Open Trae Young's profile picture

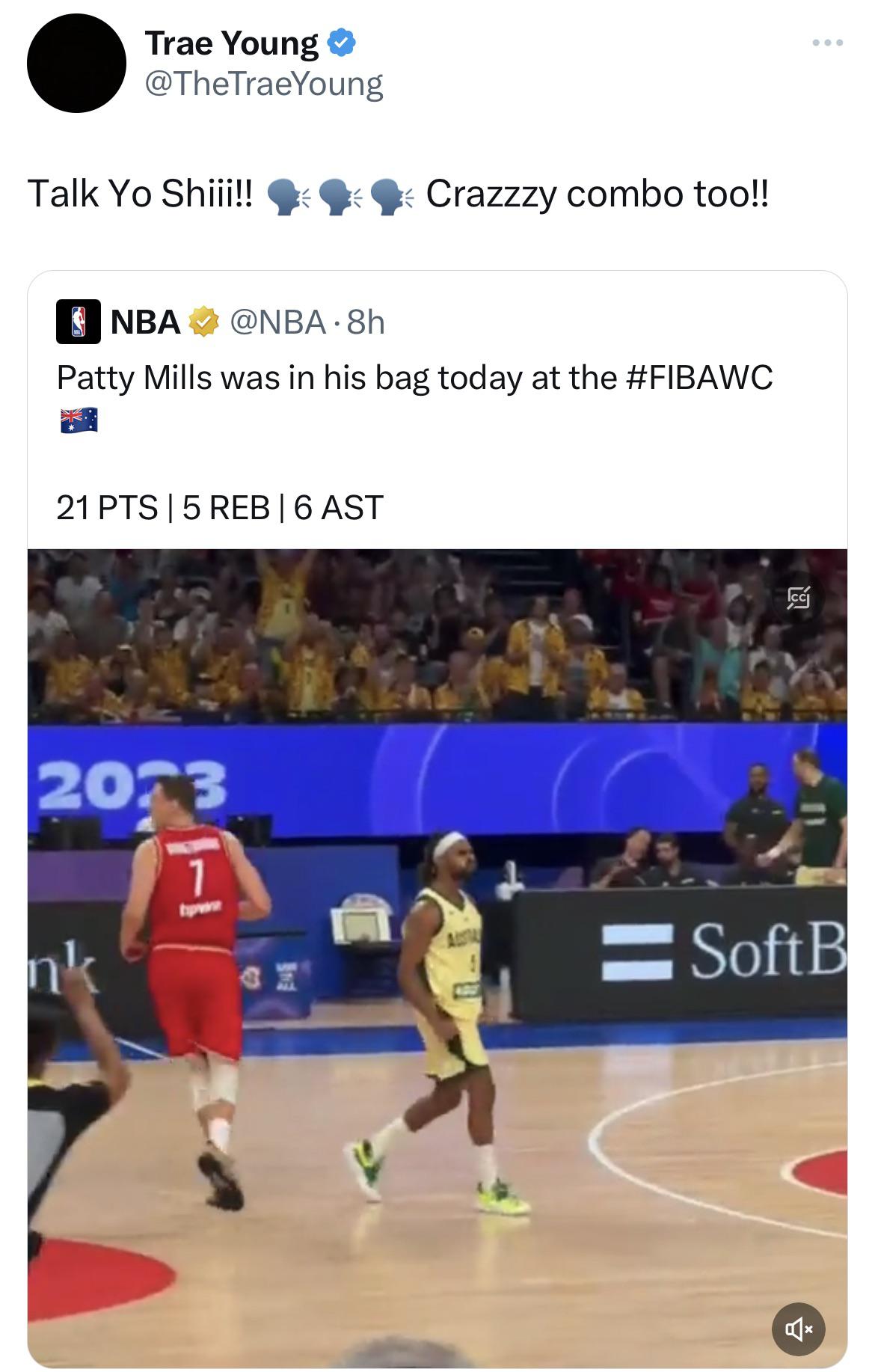click(x=76, y=64)
